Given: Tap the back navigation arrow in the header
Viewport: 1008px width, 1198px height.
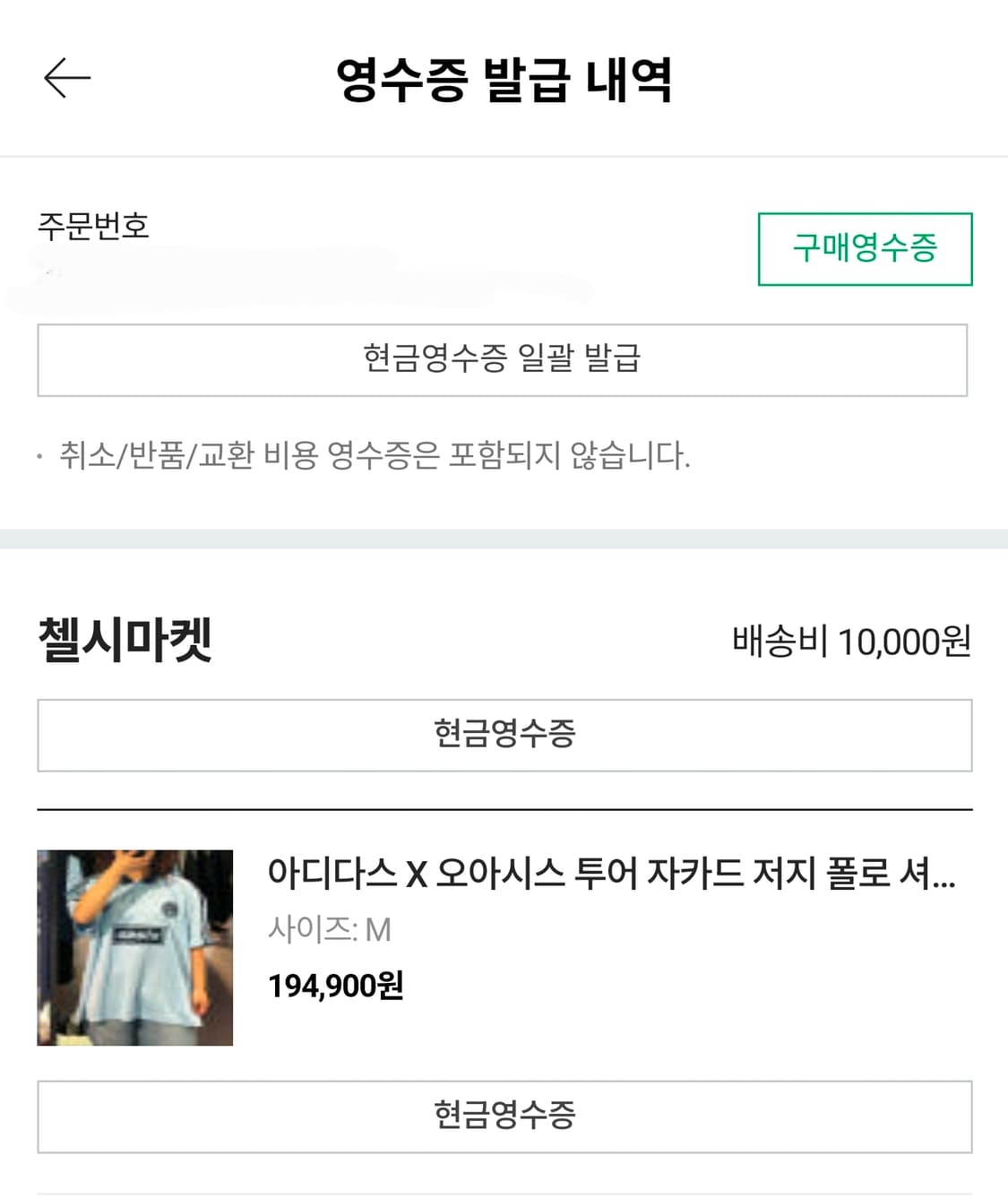Looking at the screenshot, I should pos(66,79).
